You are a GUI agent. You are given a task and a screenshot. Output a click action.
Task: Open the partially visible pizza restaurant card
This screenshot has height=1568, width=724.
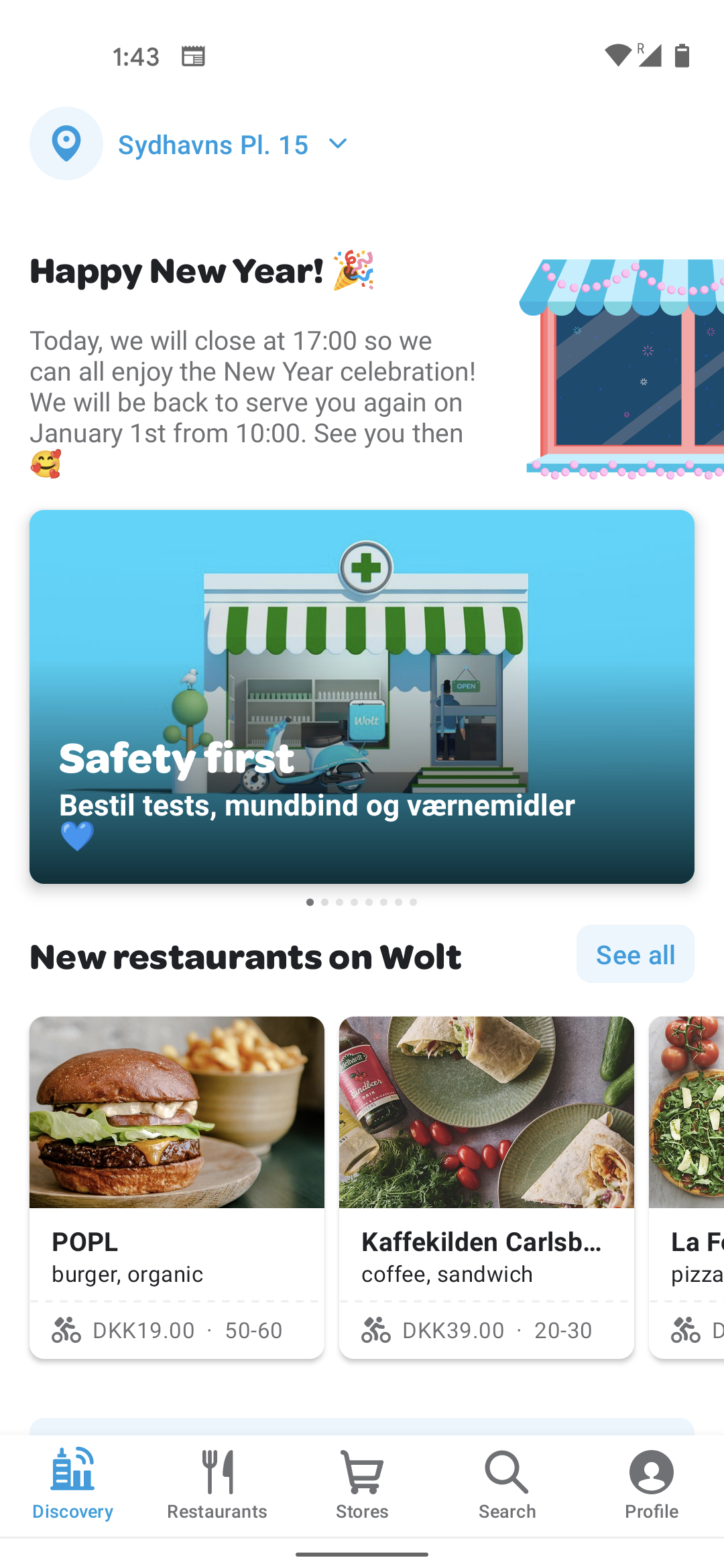click(x=686, y=1187)
